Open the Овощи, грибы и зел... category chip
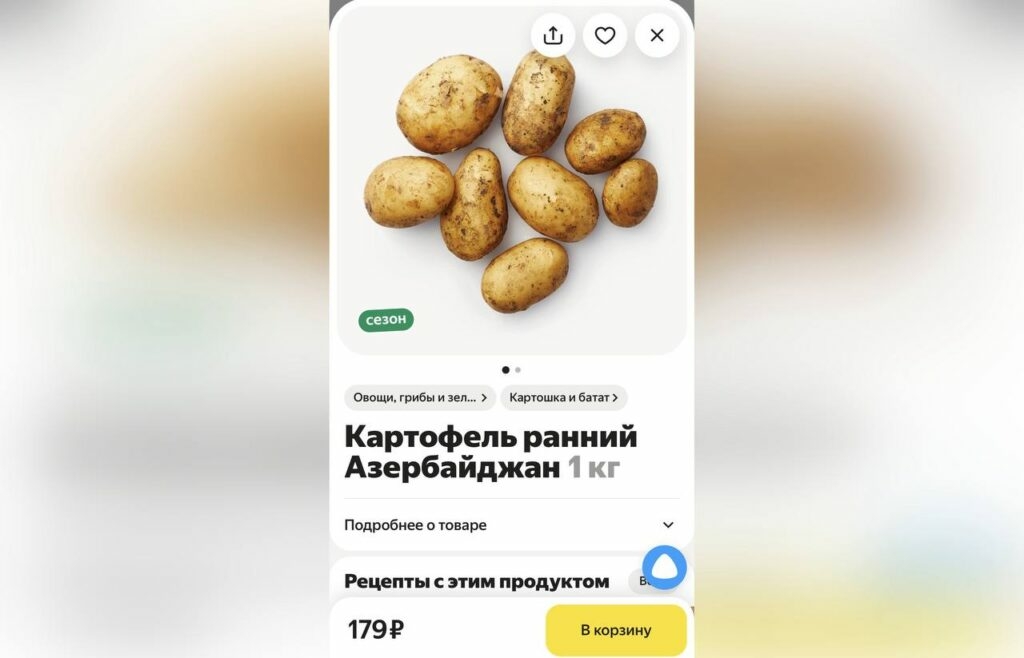The image size is (1024, 658). pyautogui.click(x=420, y=397)
